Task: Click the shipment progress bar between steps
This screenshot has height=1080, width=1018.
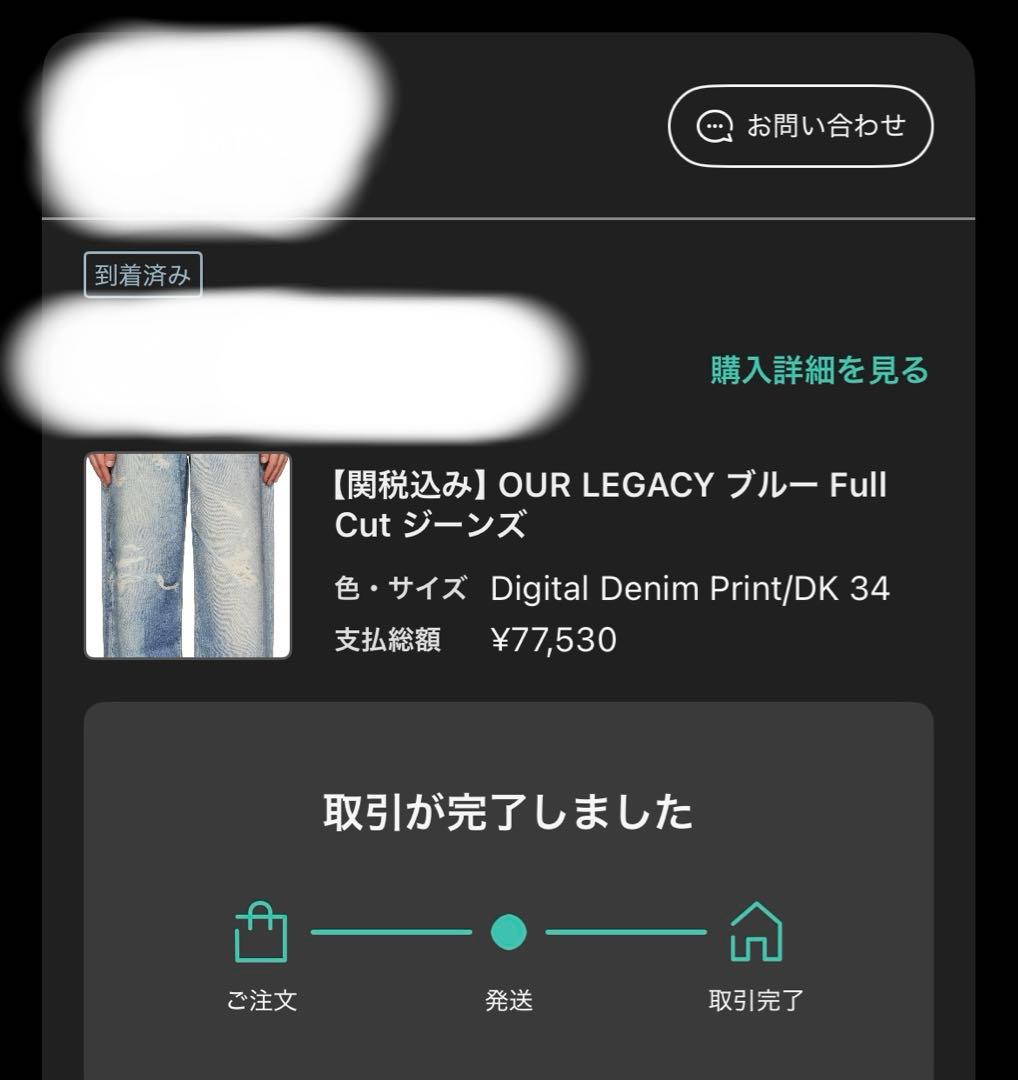Action: (390, 933)
